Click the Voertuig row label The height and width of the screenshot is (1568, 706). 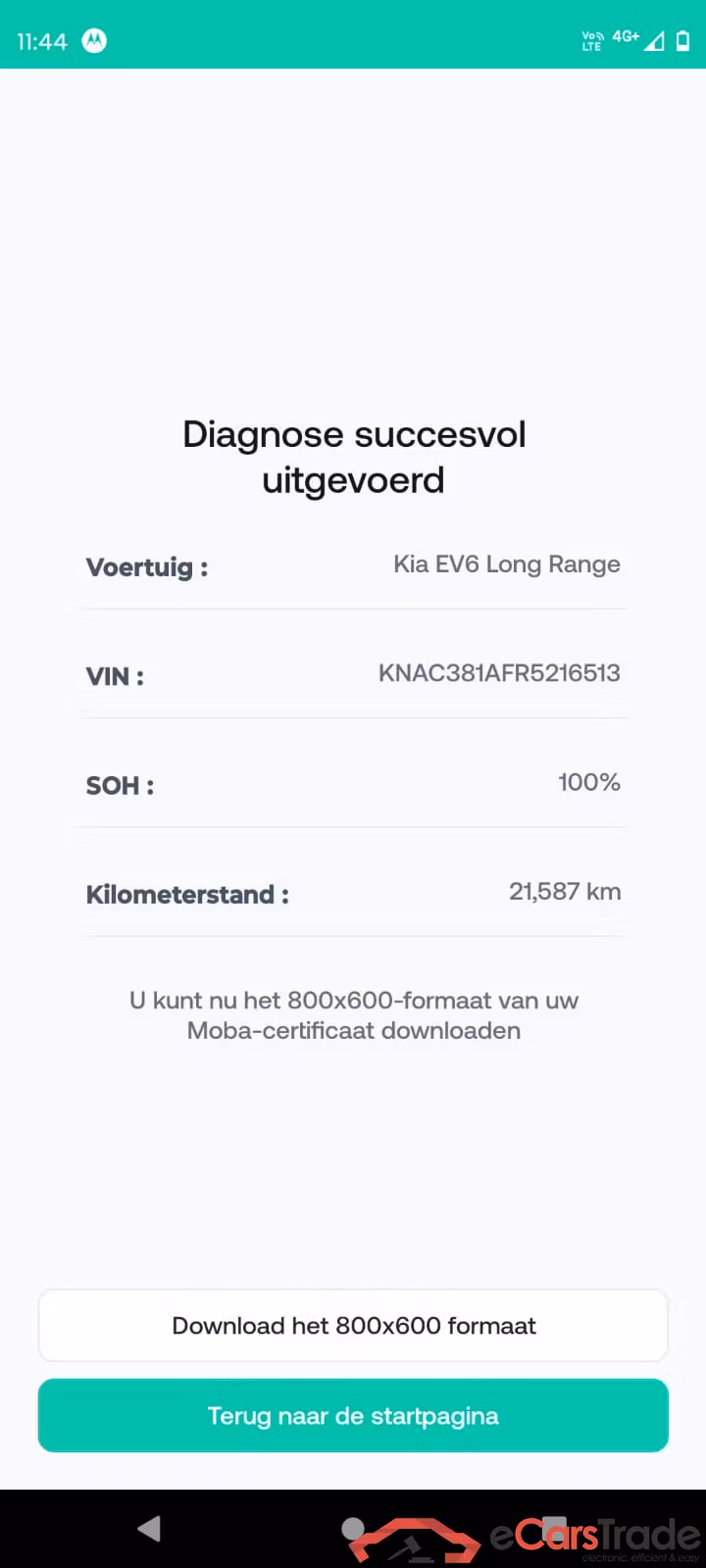pos(147,567)
